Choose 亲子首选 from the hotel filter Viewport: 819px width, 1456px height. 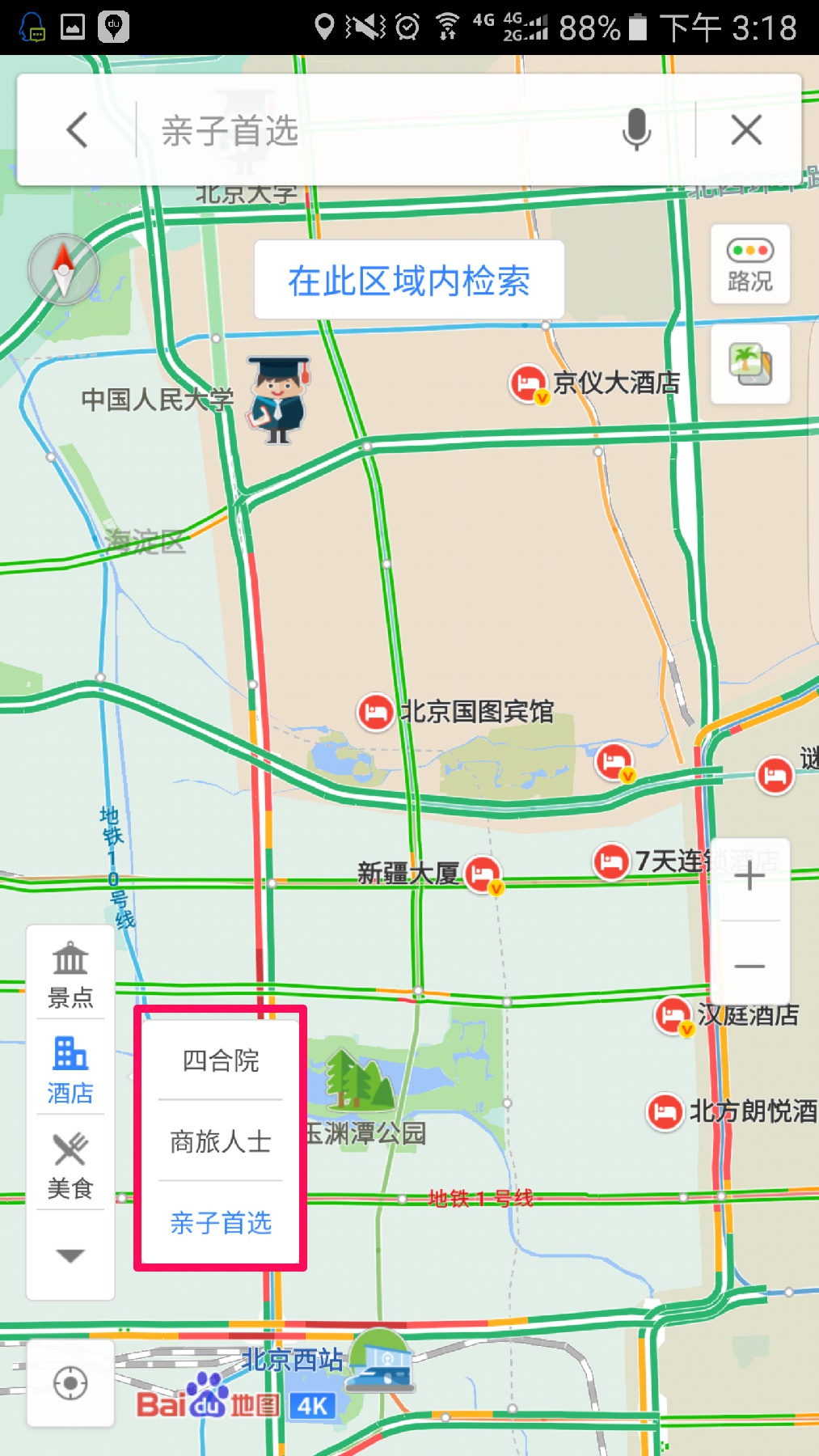(220, 1222)
